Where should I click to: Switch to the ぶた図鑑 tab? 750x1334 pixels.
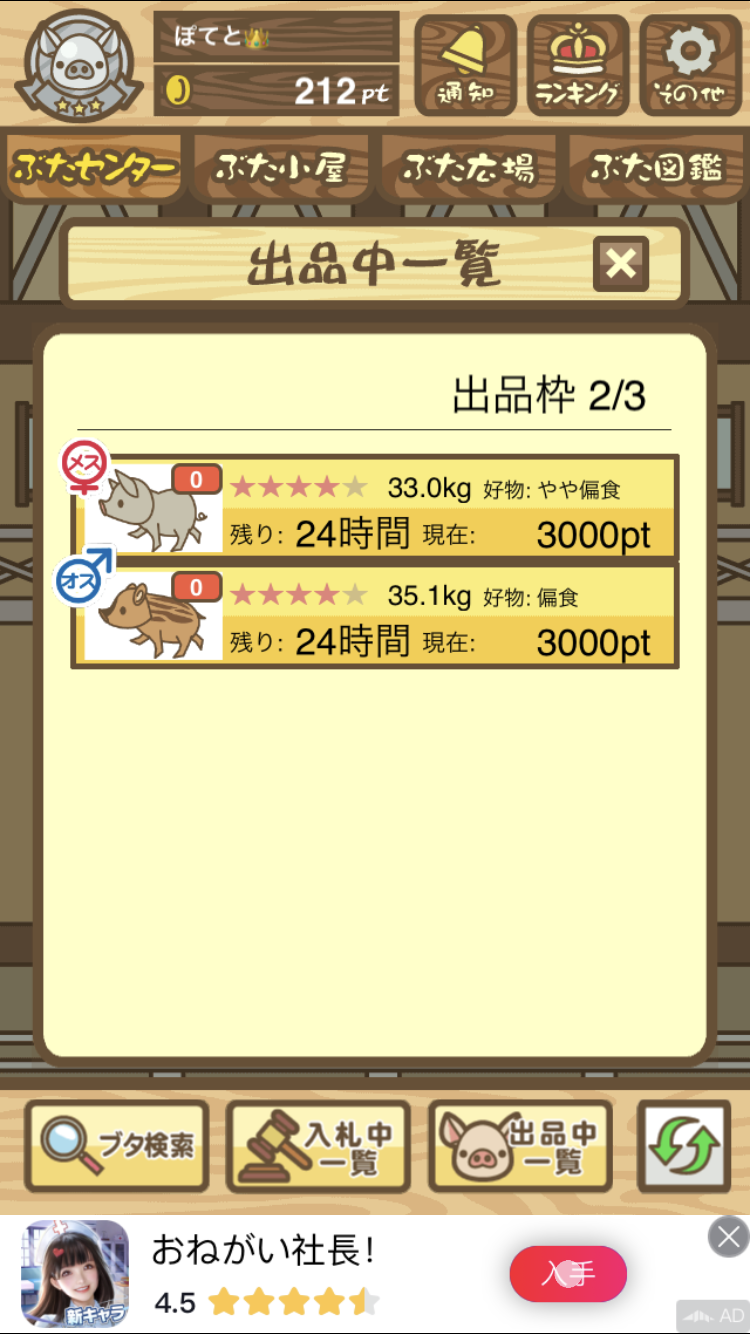coord(655,167)
